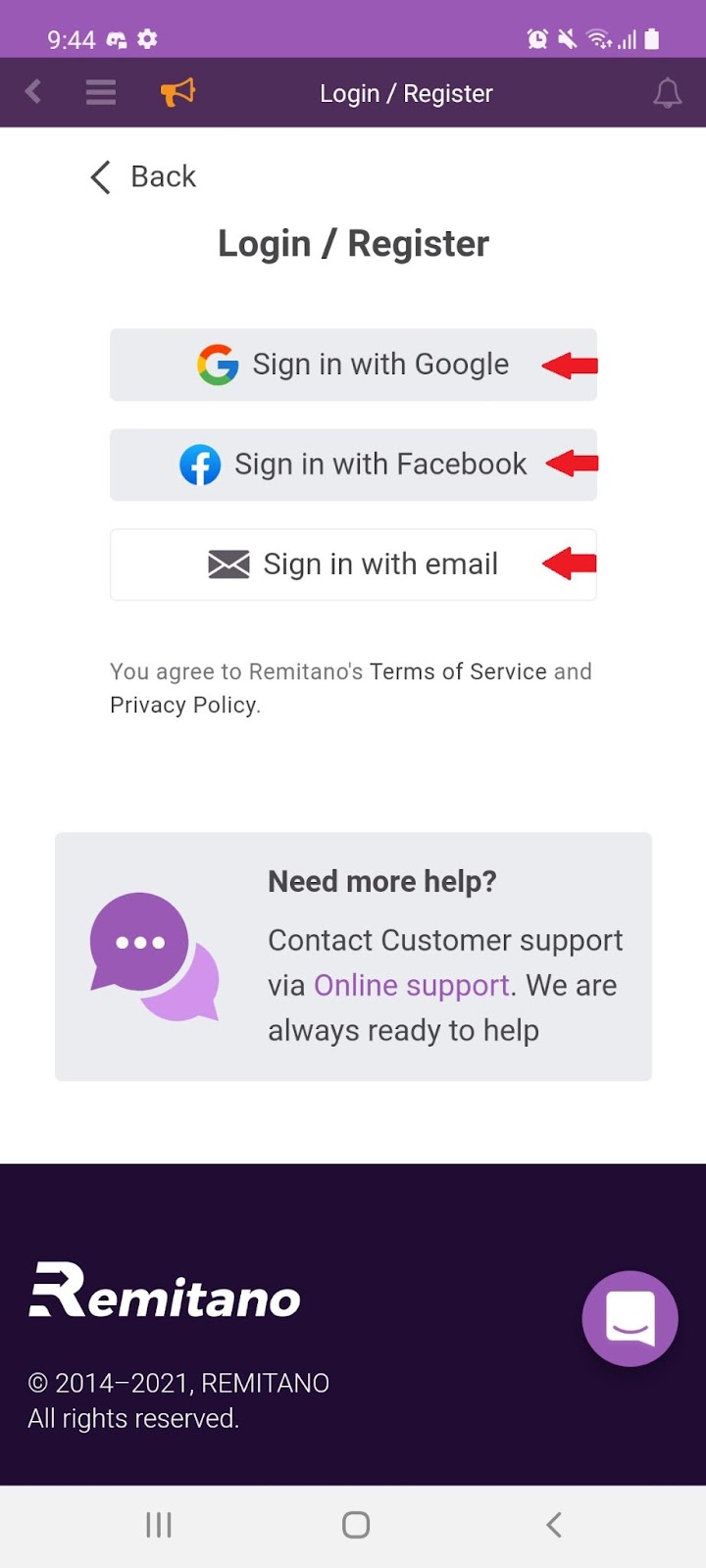Open the Online support link
This screenshot has height=1568, width=706.
point(411,985)
